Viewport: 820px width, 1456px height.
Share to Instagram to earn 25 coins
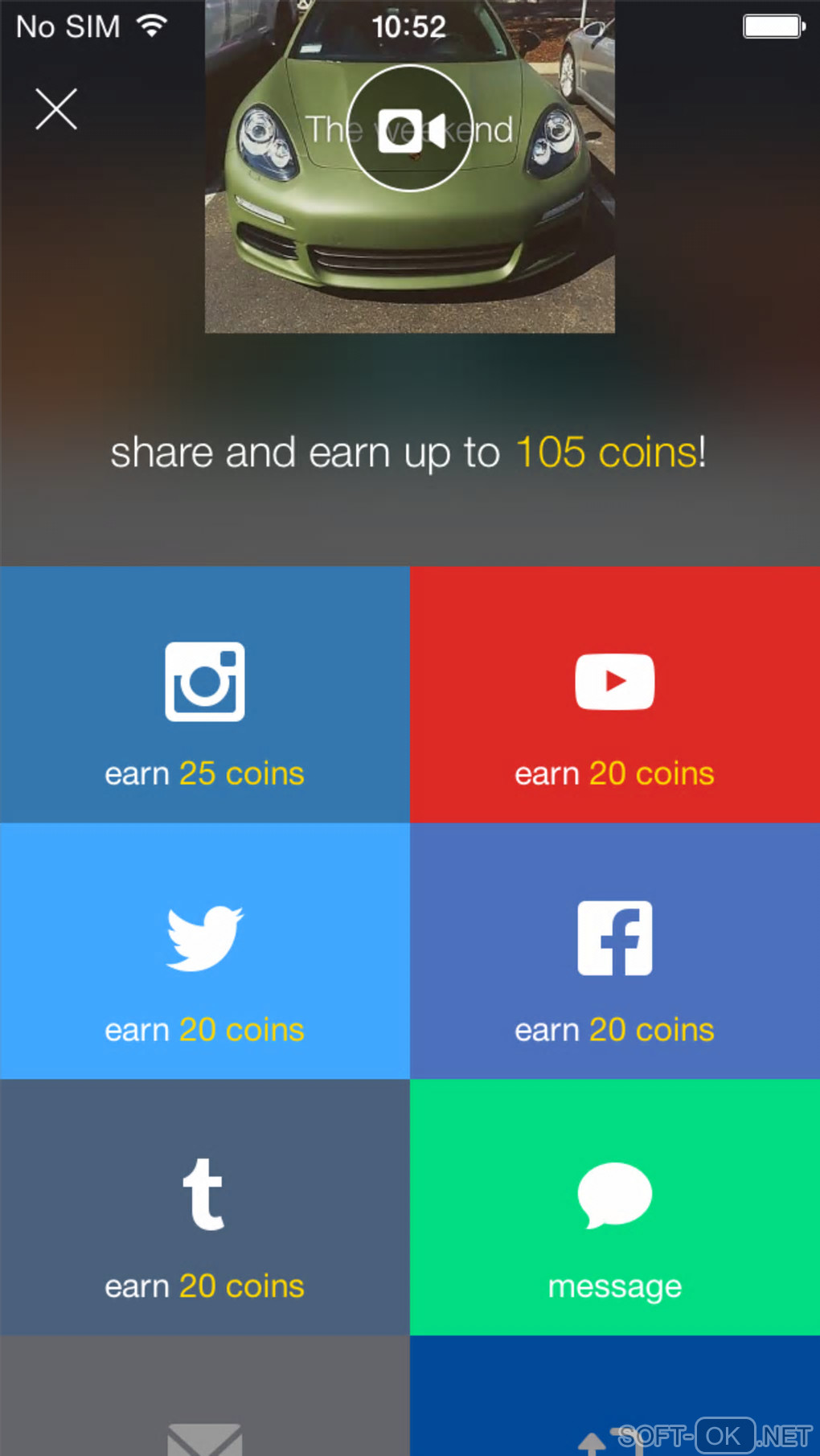tap(205, 695)
